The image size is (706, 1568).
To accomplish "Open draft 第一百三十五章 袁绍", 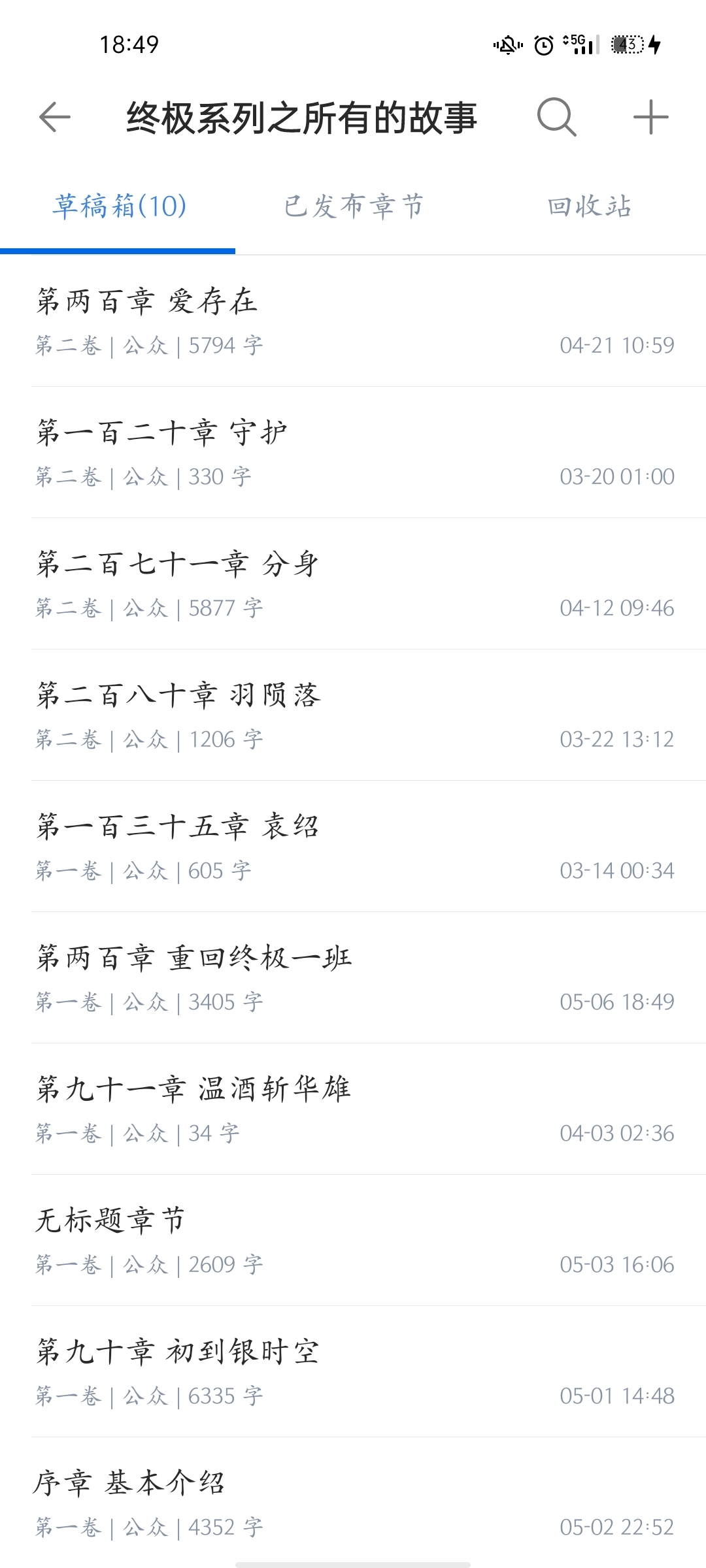I will 353,847.
